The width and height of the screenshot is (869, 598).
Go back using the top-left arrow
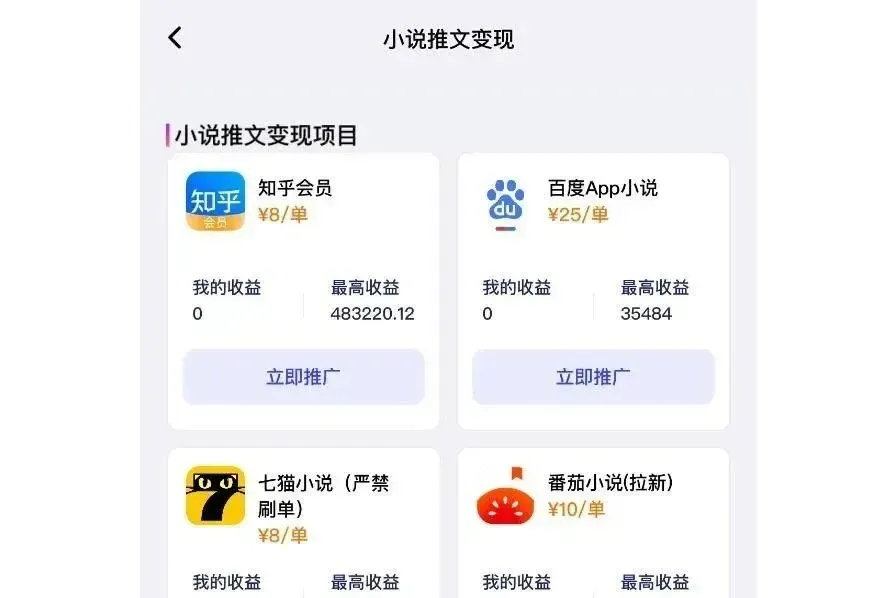pyautogui.click(x=175, y=38)
